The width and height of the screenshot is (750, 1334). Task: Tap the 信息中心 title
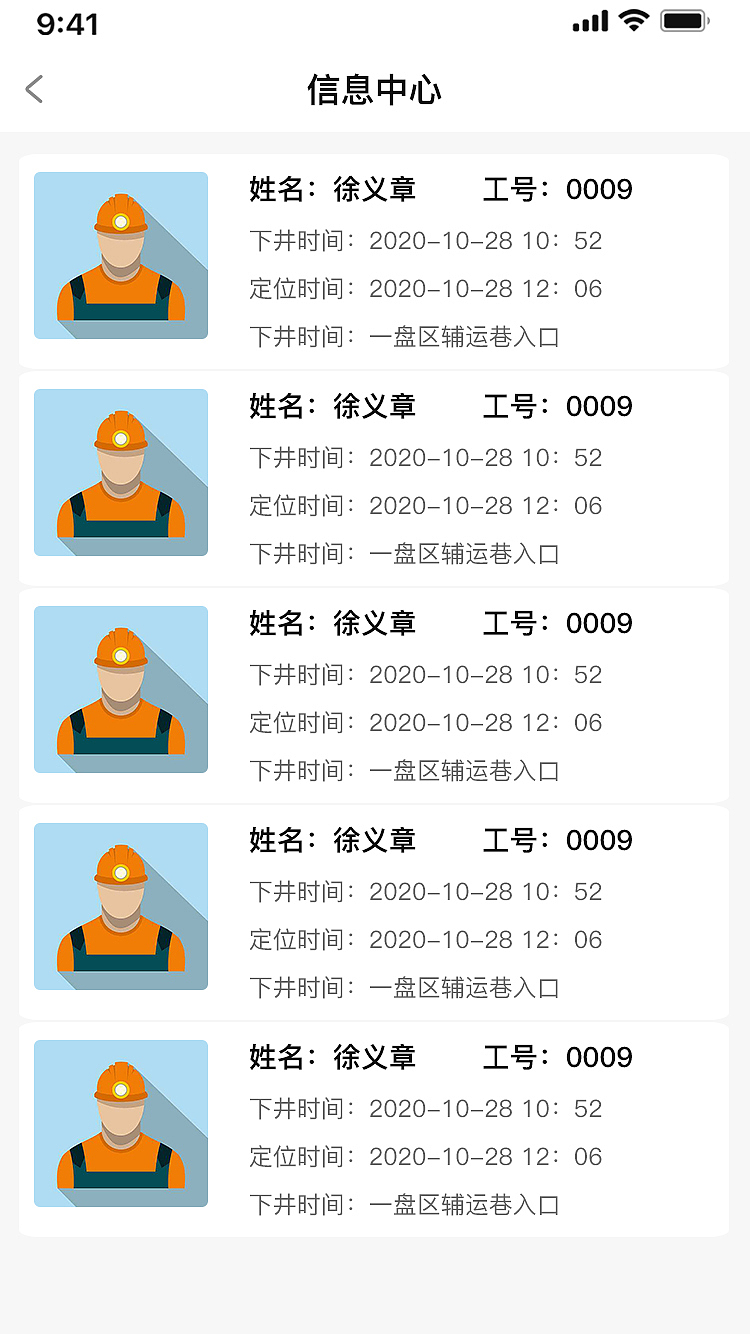pos(375,89)
